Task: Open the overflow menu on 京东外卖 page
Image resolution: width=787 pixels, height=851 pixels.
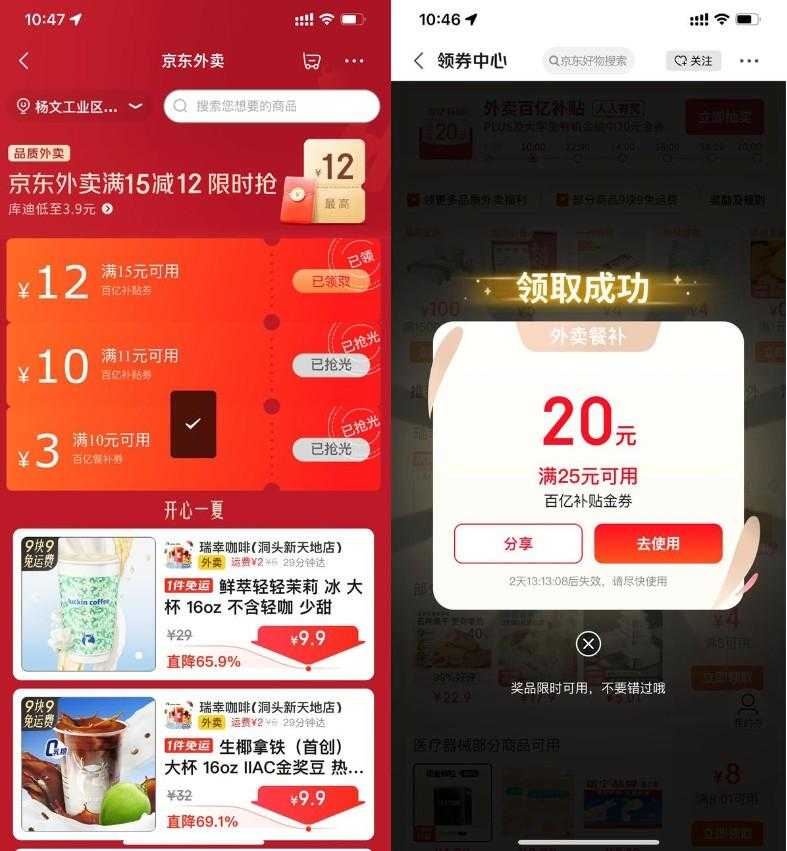Action: 354,61
